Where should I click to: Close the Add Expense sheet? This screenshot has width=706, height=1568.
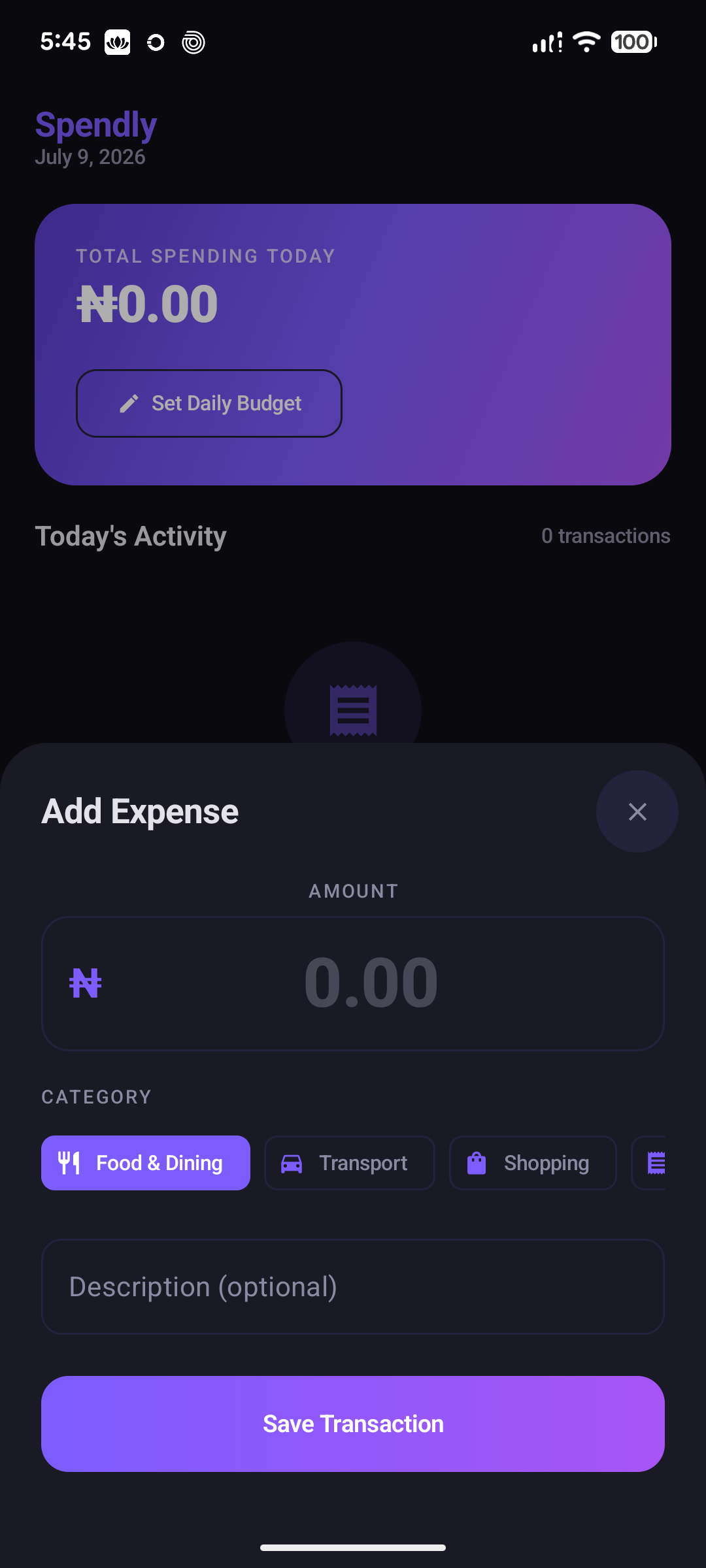point(637,811)
